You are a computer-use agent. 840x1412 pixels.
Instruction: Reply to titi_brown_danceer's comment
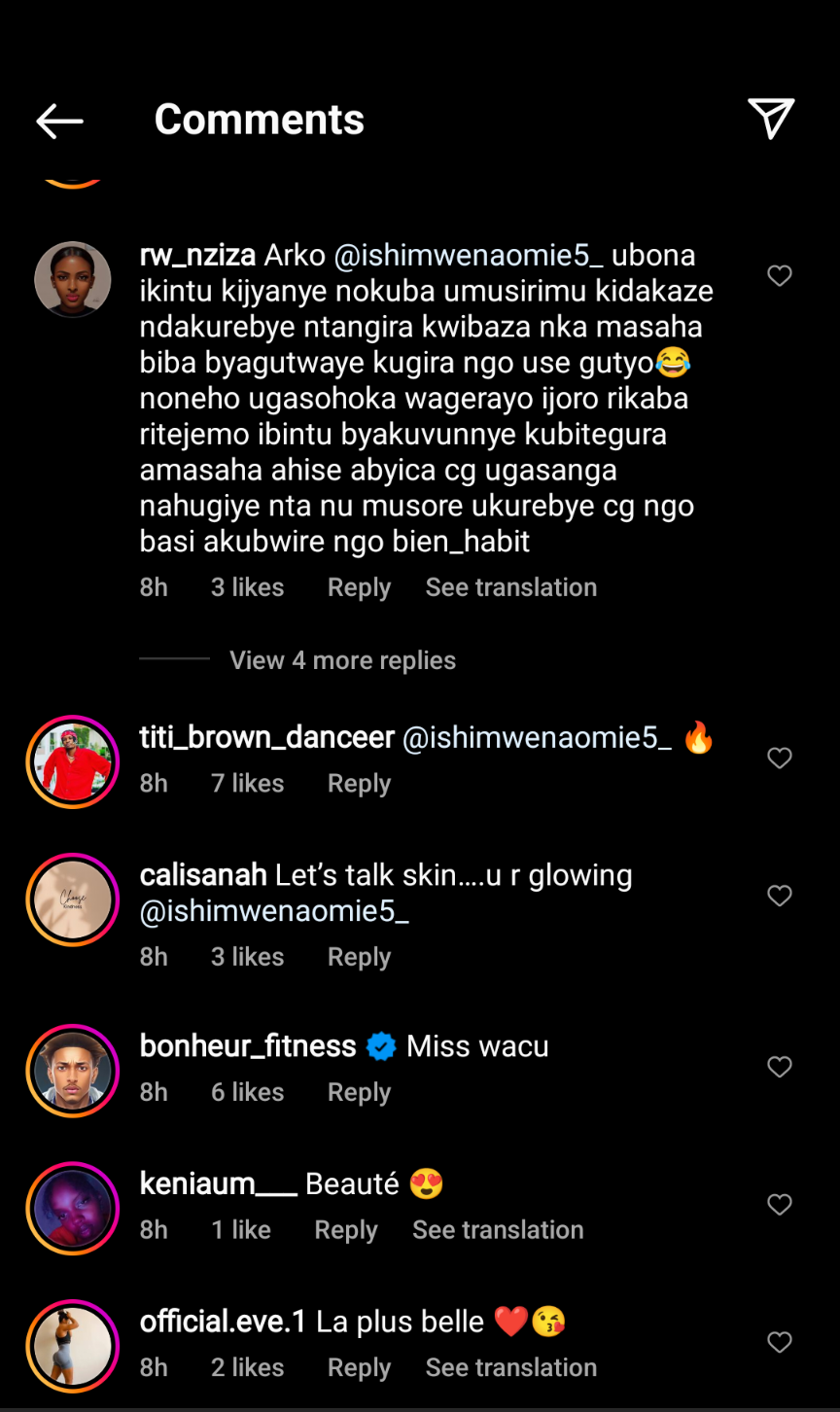pyautogui.click(x=359, y=784)
